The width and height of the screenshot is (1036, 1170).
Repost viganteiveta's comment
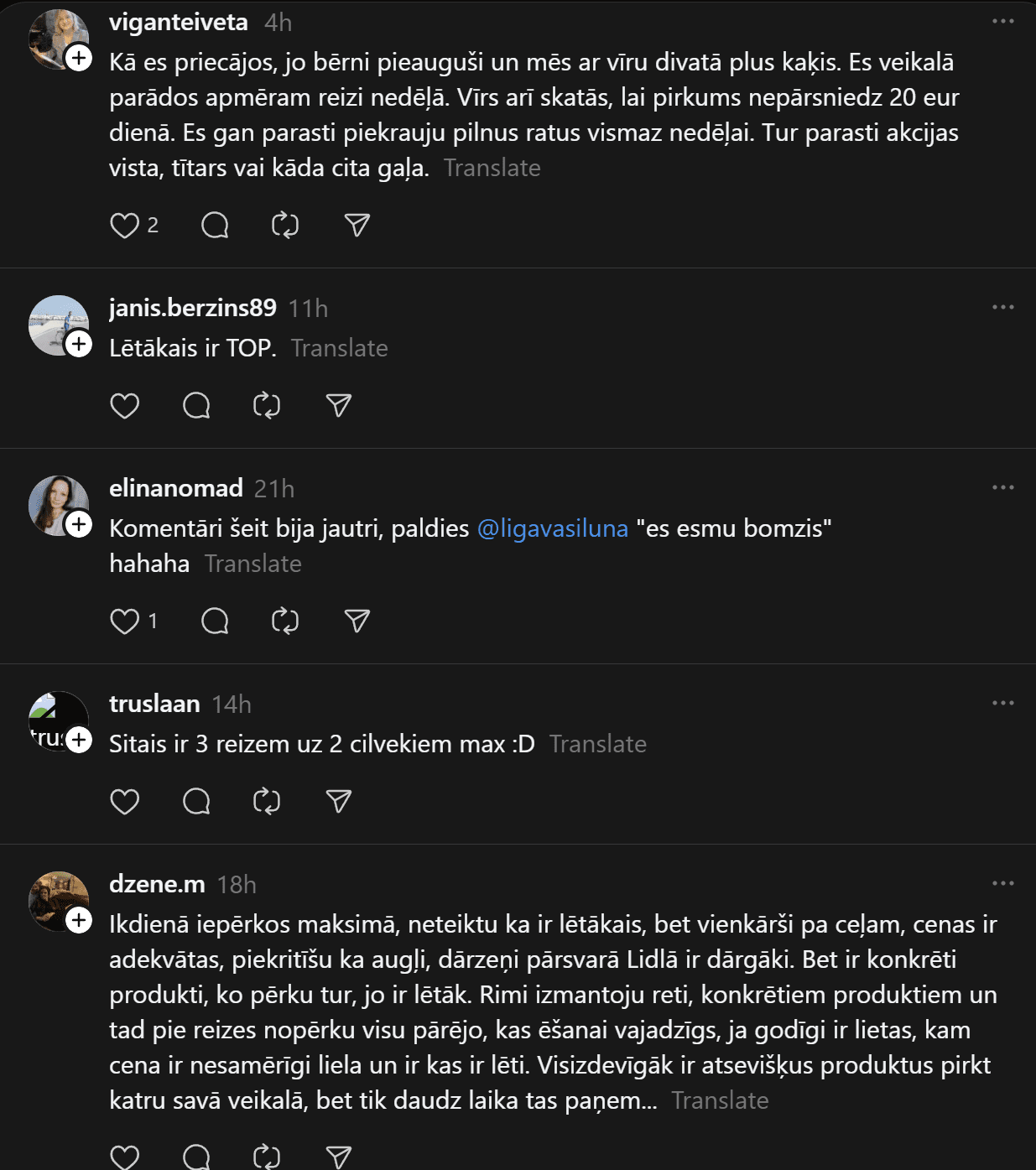pos(285,225)
